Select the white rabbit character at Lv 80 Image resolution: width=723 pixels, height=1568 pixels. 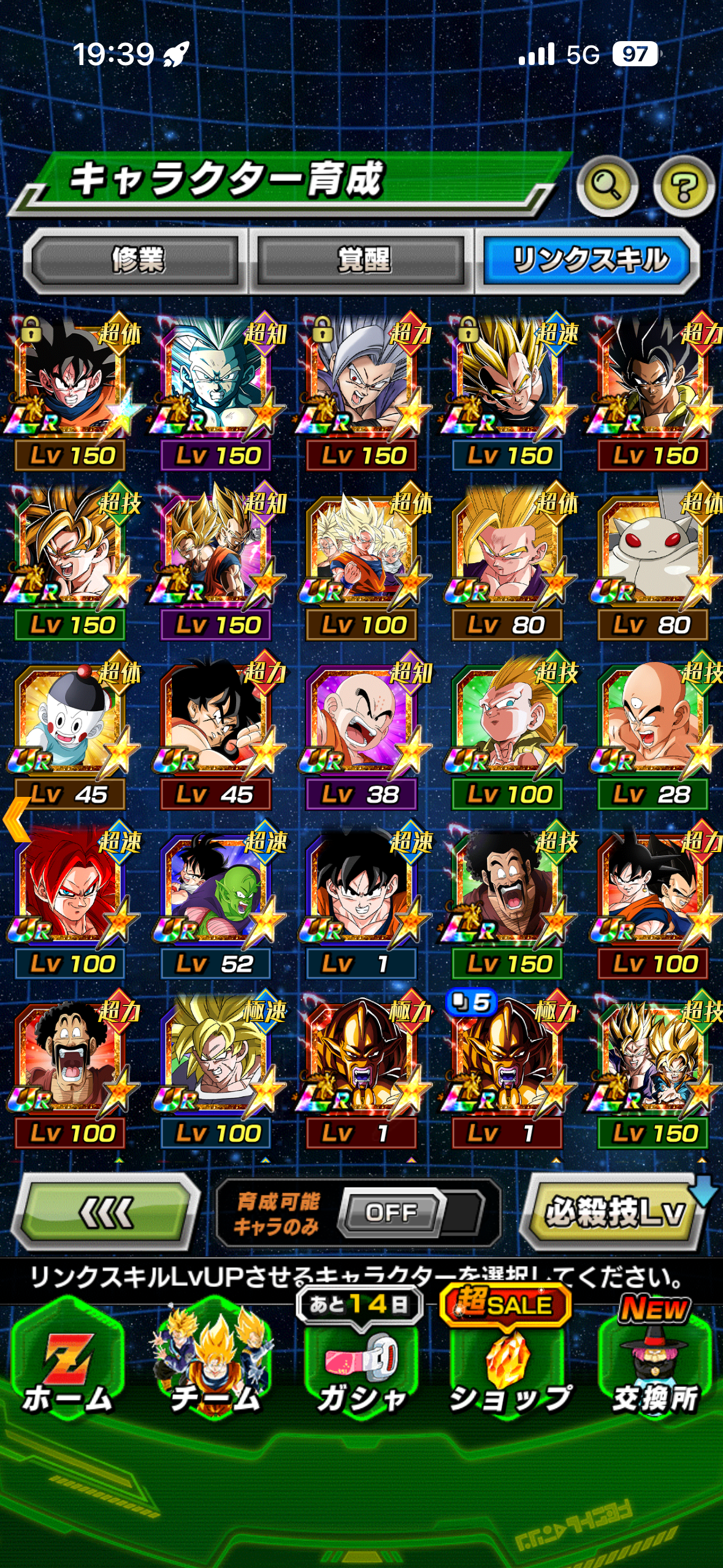pyautogui.click(x=654, y=558)
